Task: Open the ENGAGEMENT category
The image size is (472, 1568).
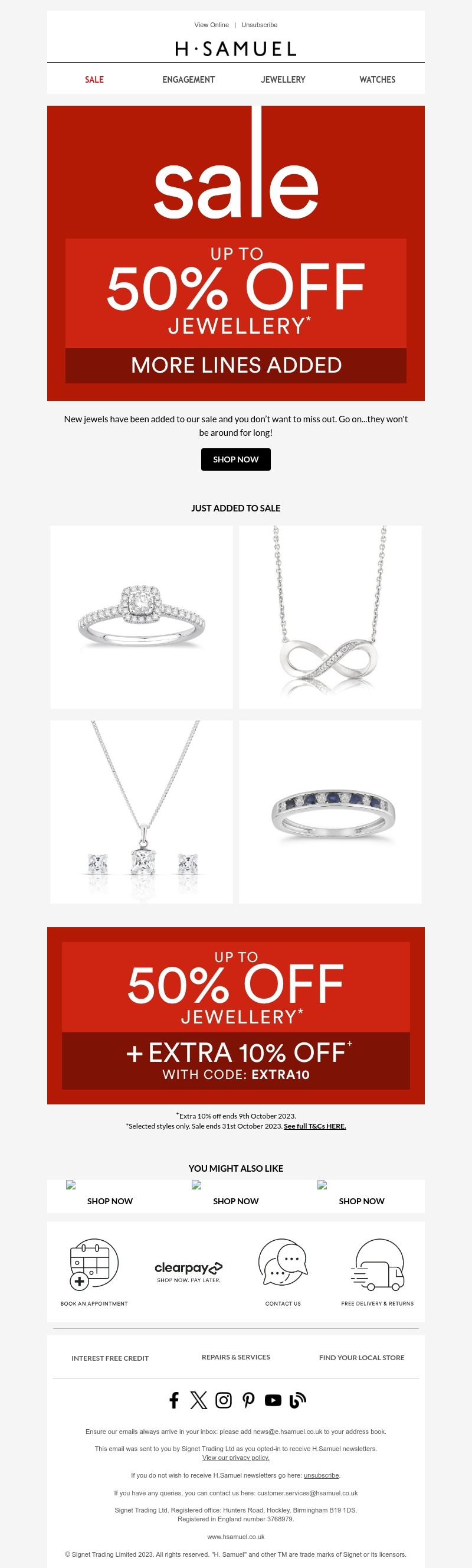Action: tap(189, 80)
